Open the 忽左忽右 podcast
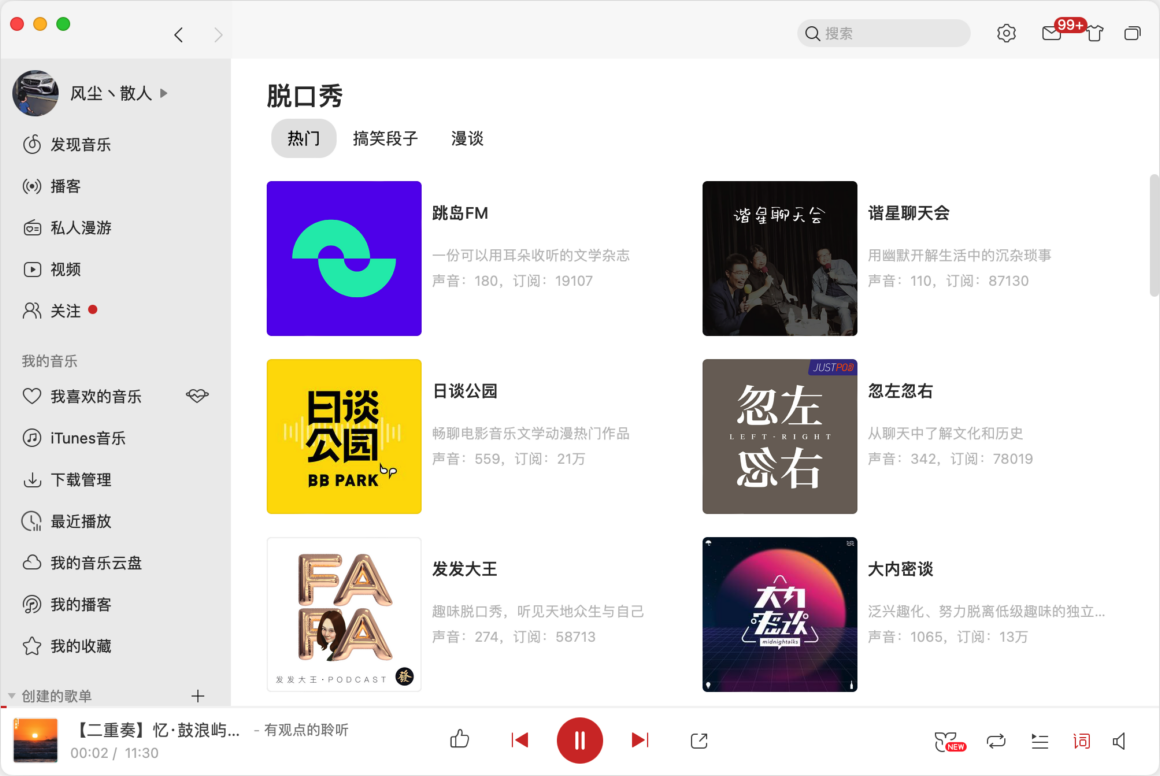The width and height of the screenshot is (1160, 776). coord(779,436)
